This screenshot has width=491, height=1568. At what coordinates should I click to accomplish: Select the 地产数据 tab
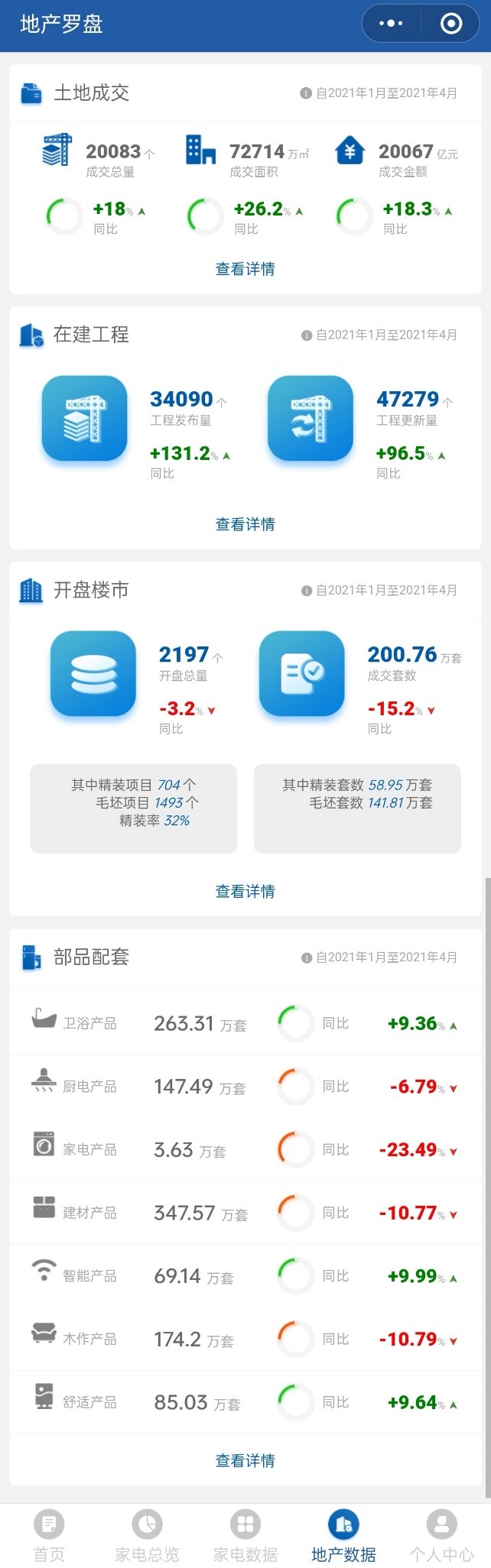click(x=343, y=1536)
